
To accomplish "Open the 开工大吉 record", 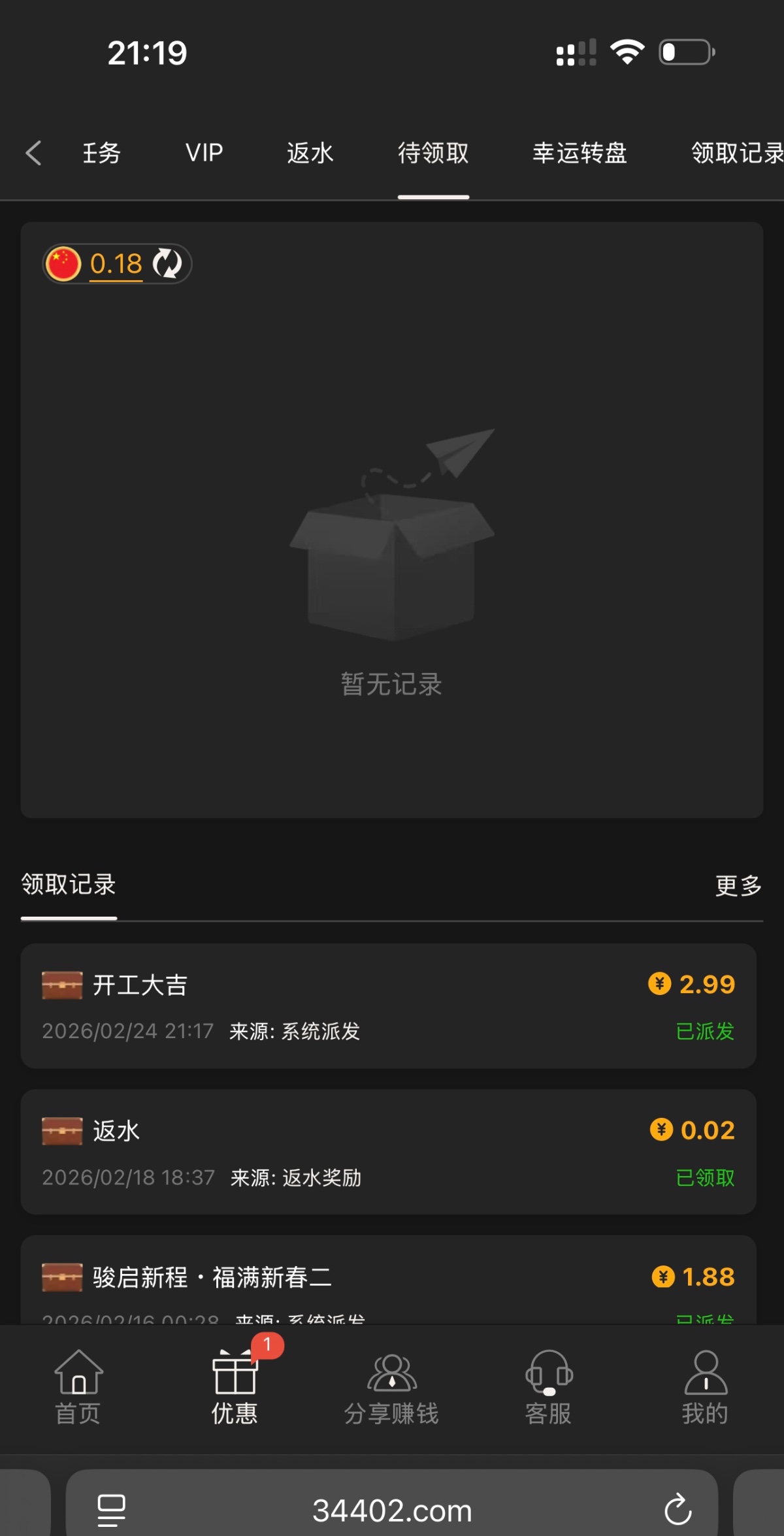I will 388,1005.
